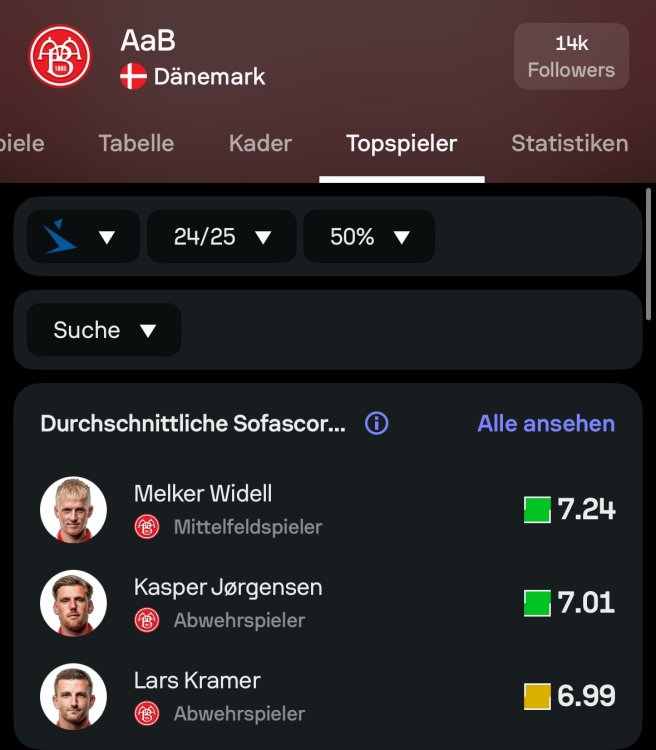Tap the info icon next to Durchschnittliche Sofascore
The width and height of the screenshot is (656, 750).
coord(377,423)
